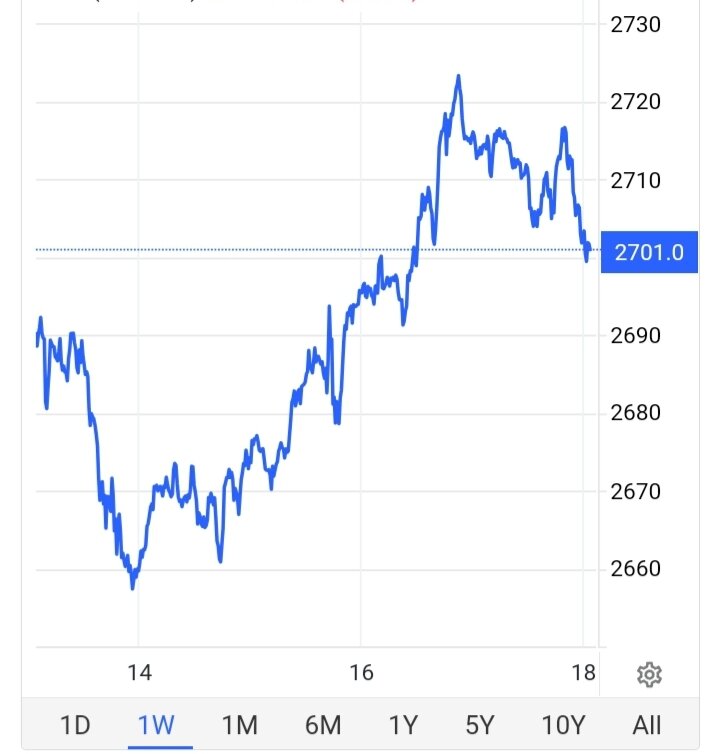Show the 10Y chart range
Viewport: 720px width, 754px height.
click(x=563, y=724)
